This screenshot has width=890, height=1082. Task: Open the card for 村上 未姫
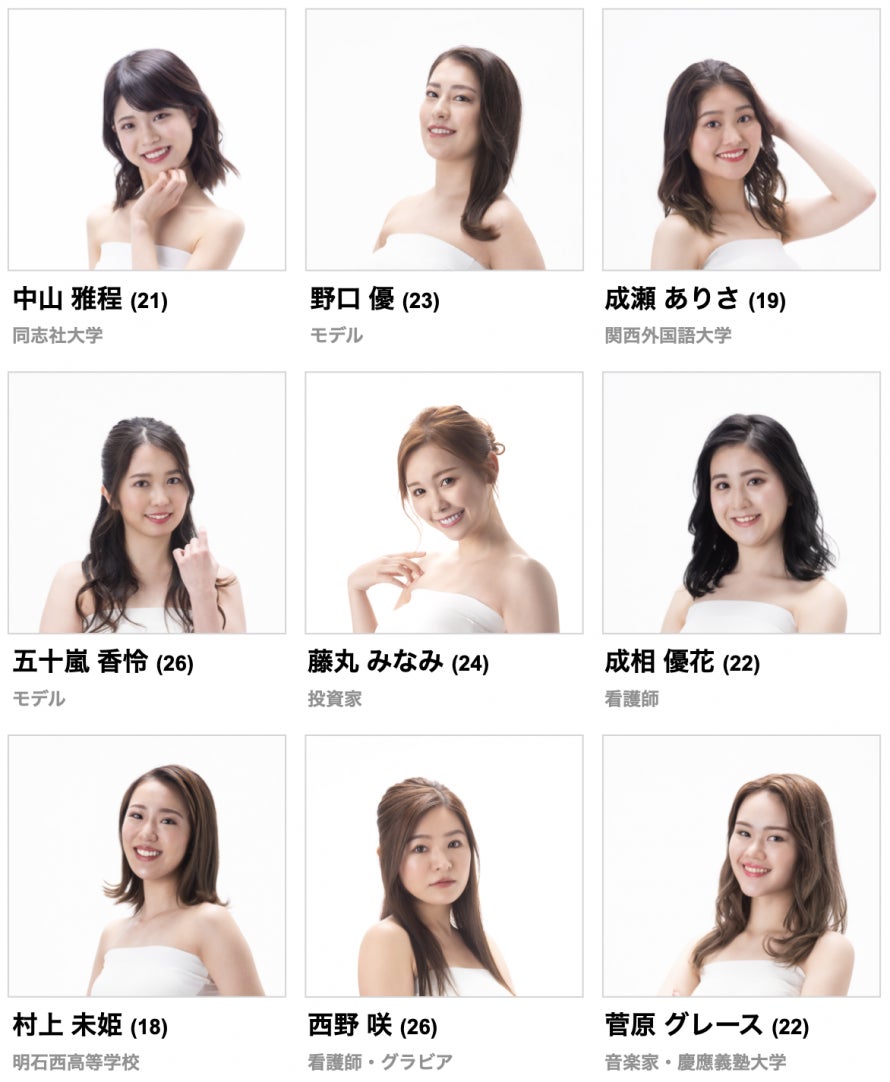(x=147, y=866)
